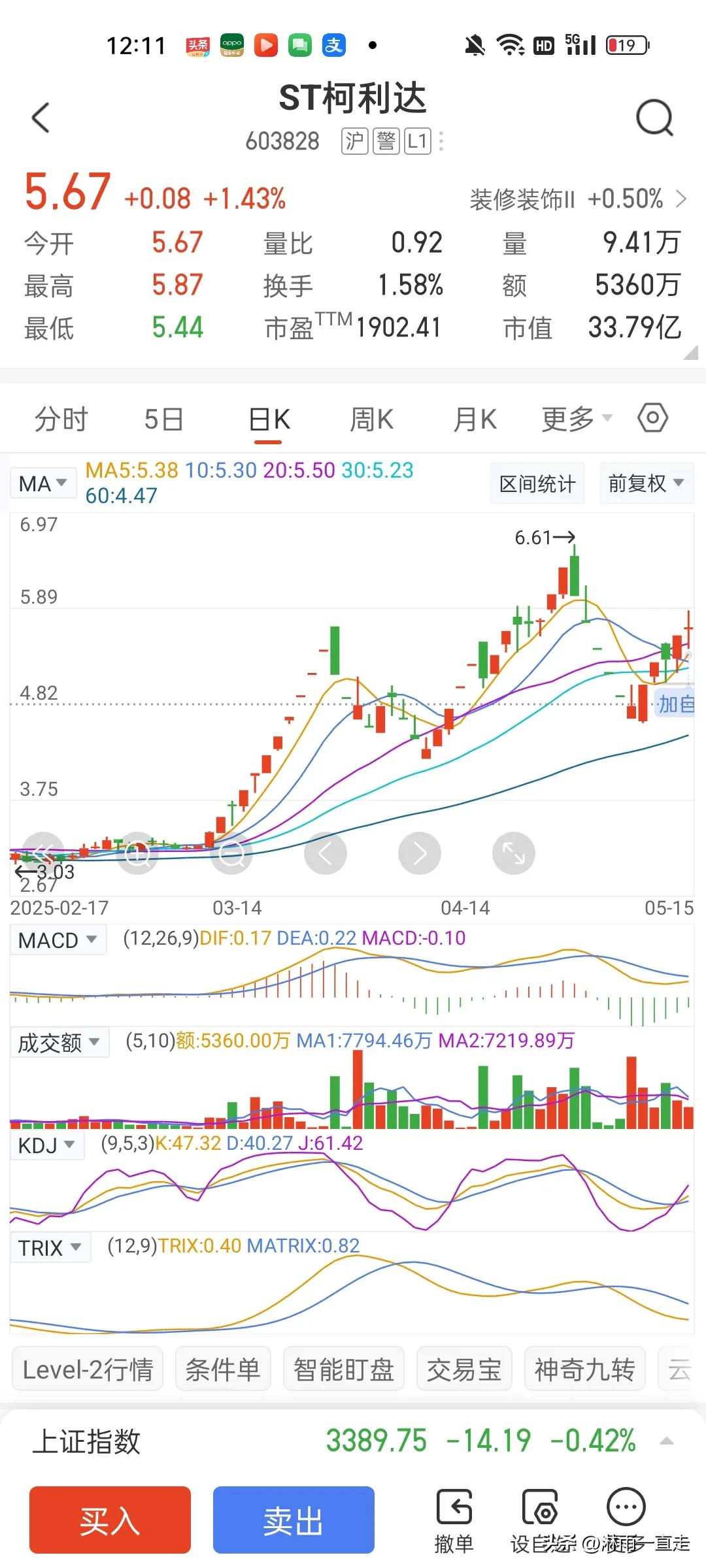This screenshot has height=1568, width=706.
Task: Open the MA indicator dropdown
Action: [x=43, y=483]
